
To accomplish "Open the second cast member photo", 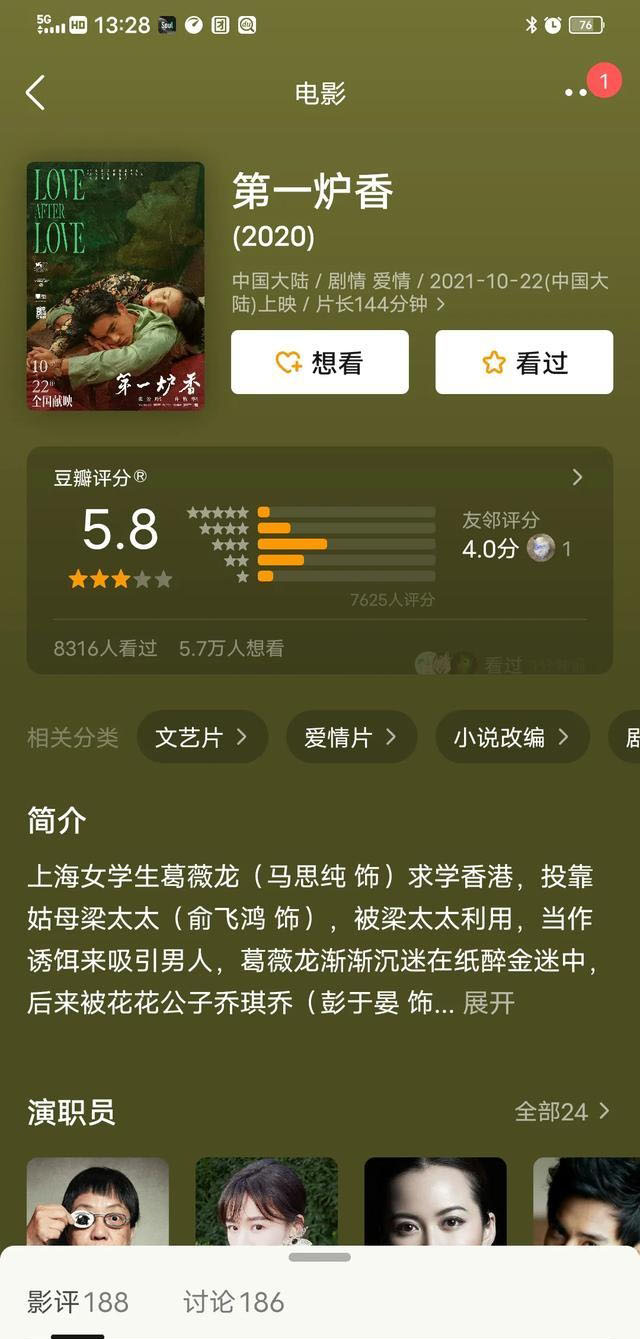I will 266,1200.
